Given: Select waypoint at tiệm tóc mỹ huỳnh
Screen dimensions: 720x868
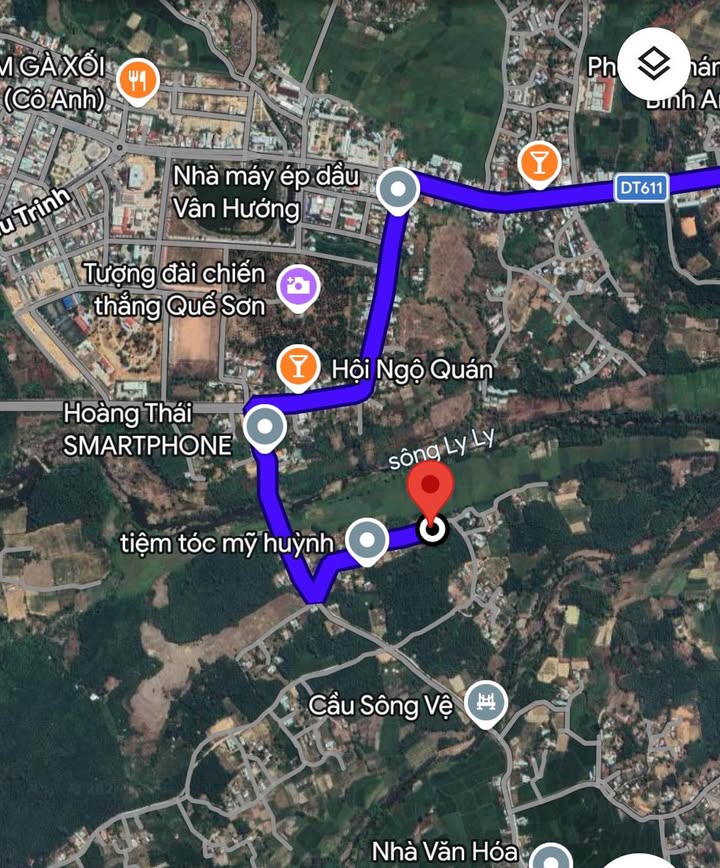Looking at the screenshot, I should 367,541.
